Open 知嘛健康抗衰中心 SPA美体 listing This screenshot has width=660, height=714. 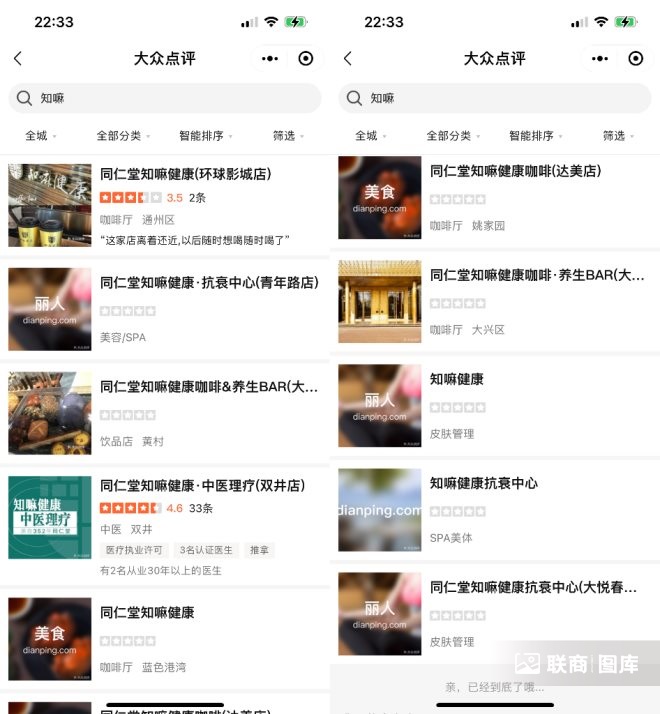tap(484, 483)
